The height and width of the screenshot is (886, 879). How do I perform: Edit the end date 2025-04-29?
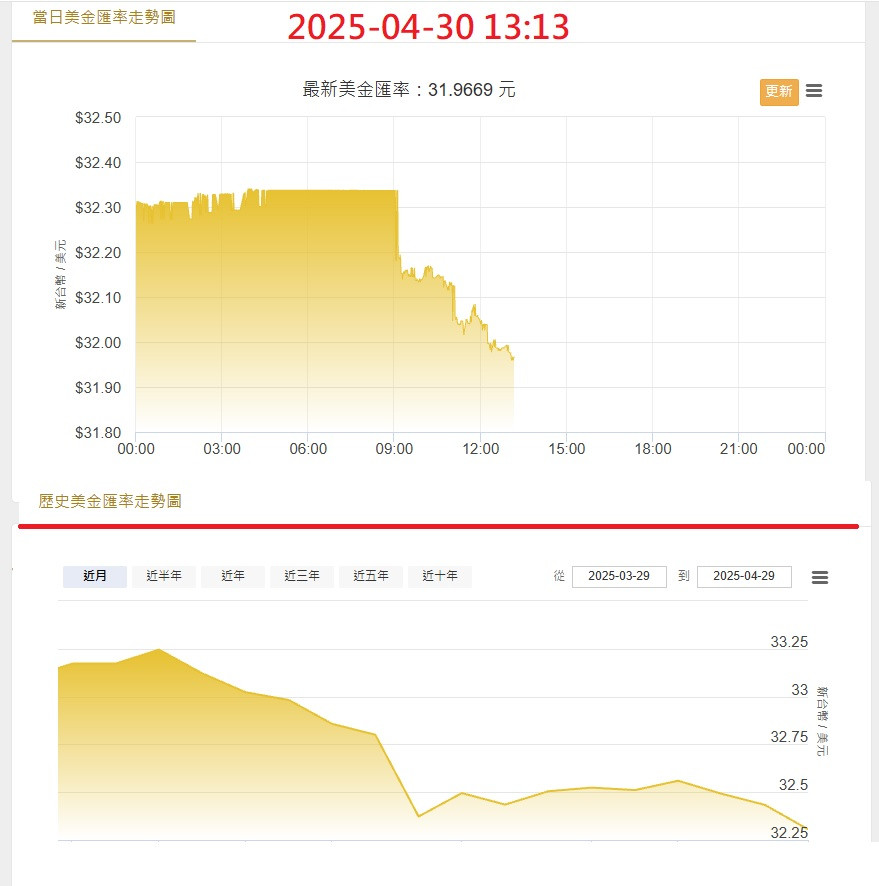744,577
